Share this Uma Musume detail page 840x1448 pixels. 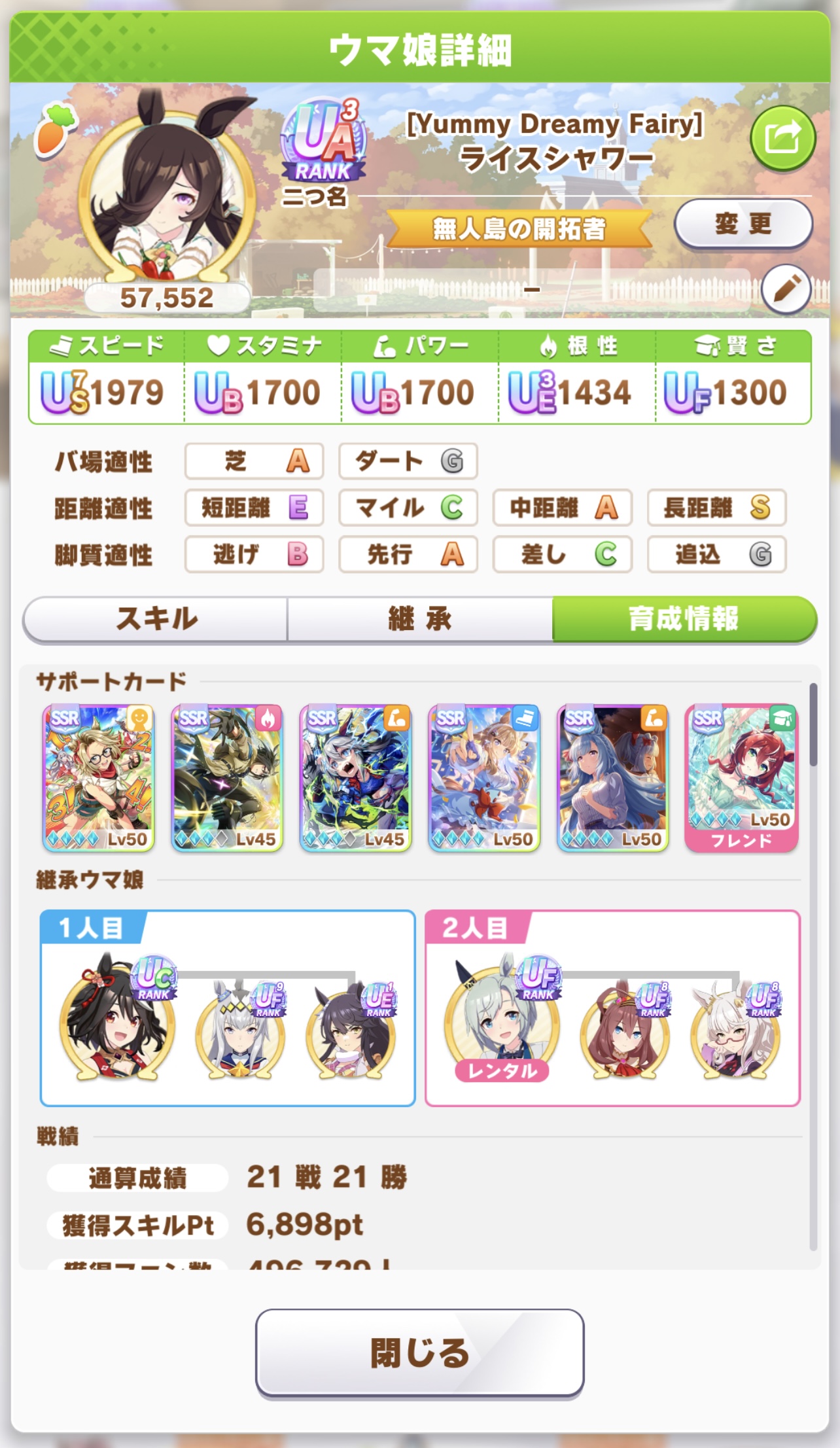(x=782, y=138)
